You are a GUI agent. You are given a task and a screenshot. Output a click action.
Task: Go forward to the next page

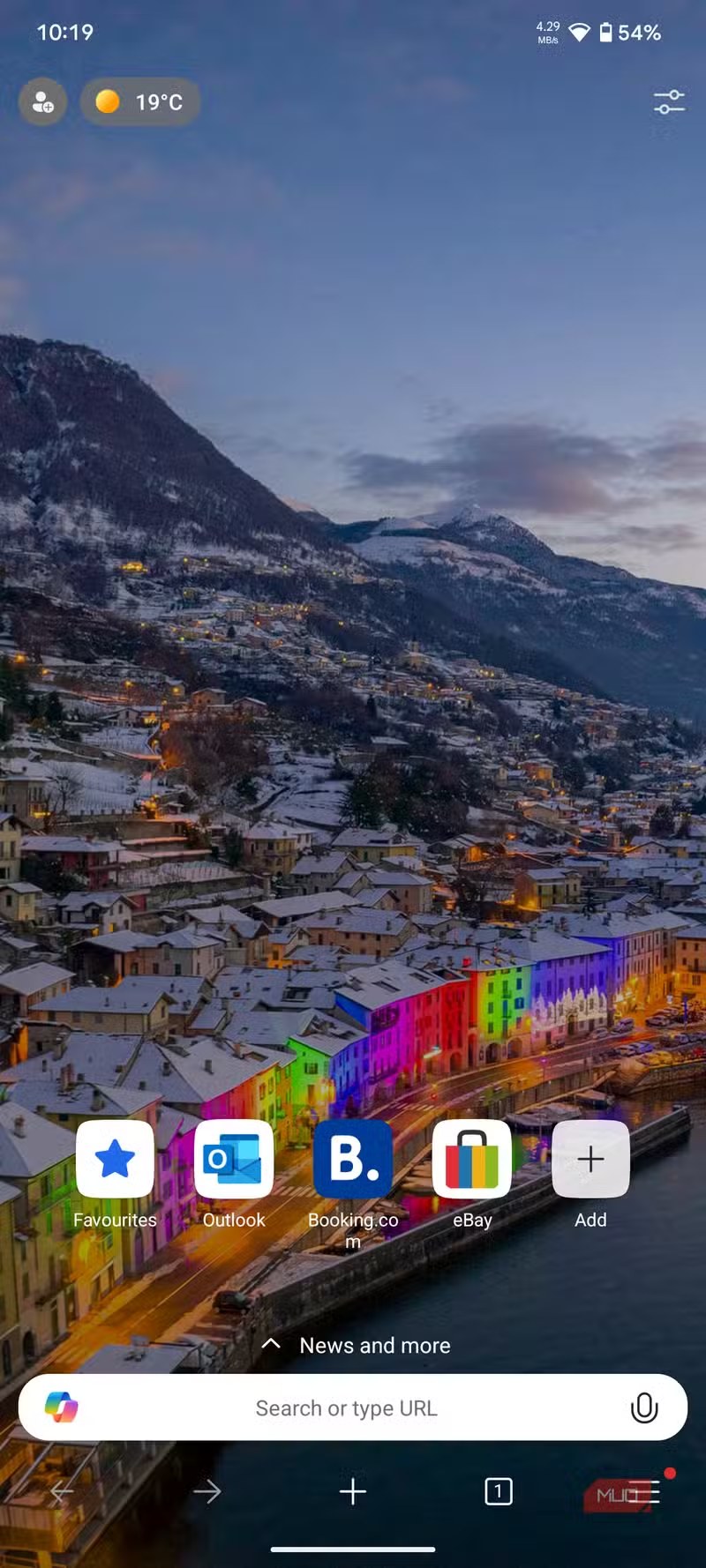coord(207,1491)
